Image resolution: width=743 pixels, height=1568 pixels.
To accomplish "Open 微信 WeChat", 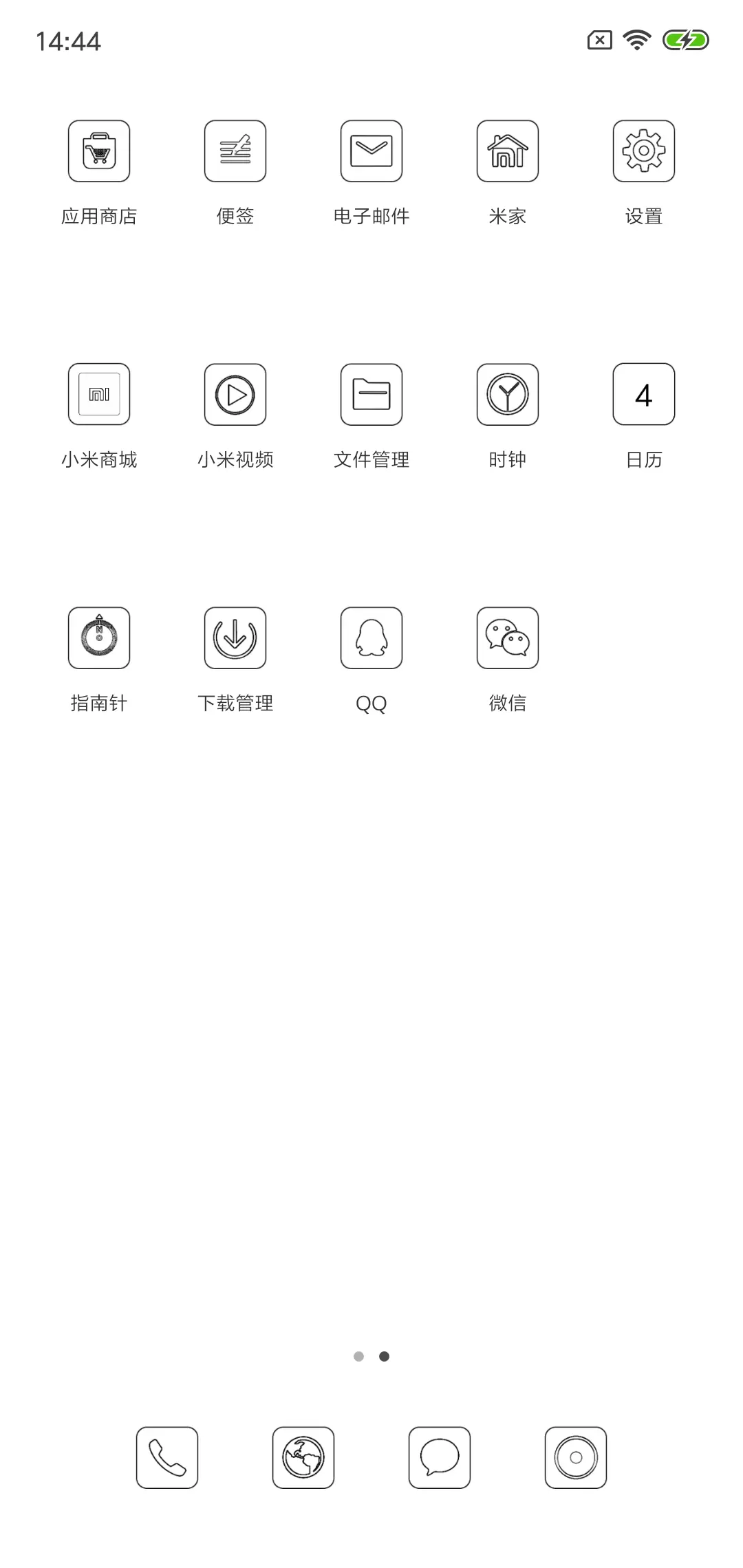I will tap(507, 638).
